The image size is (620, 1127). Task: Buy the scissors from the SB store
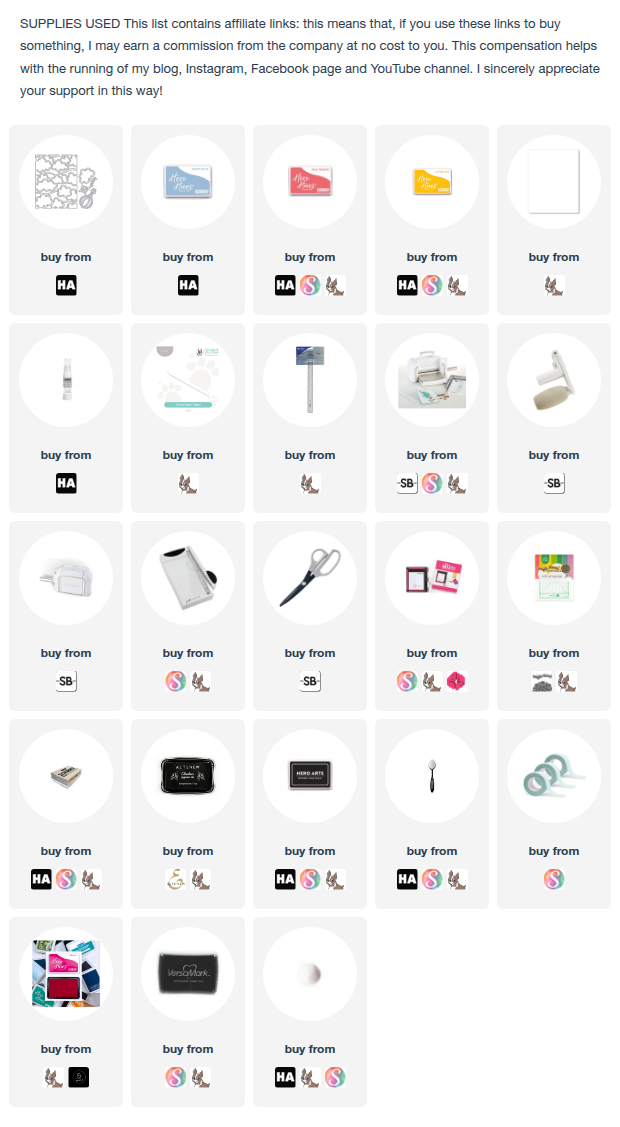(x=310, y=682)
